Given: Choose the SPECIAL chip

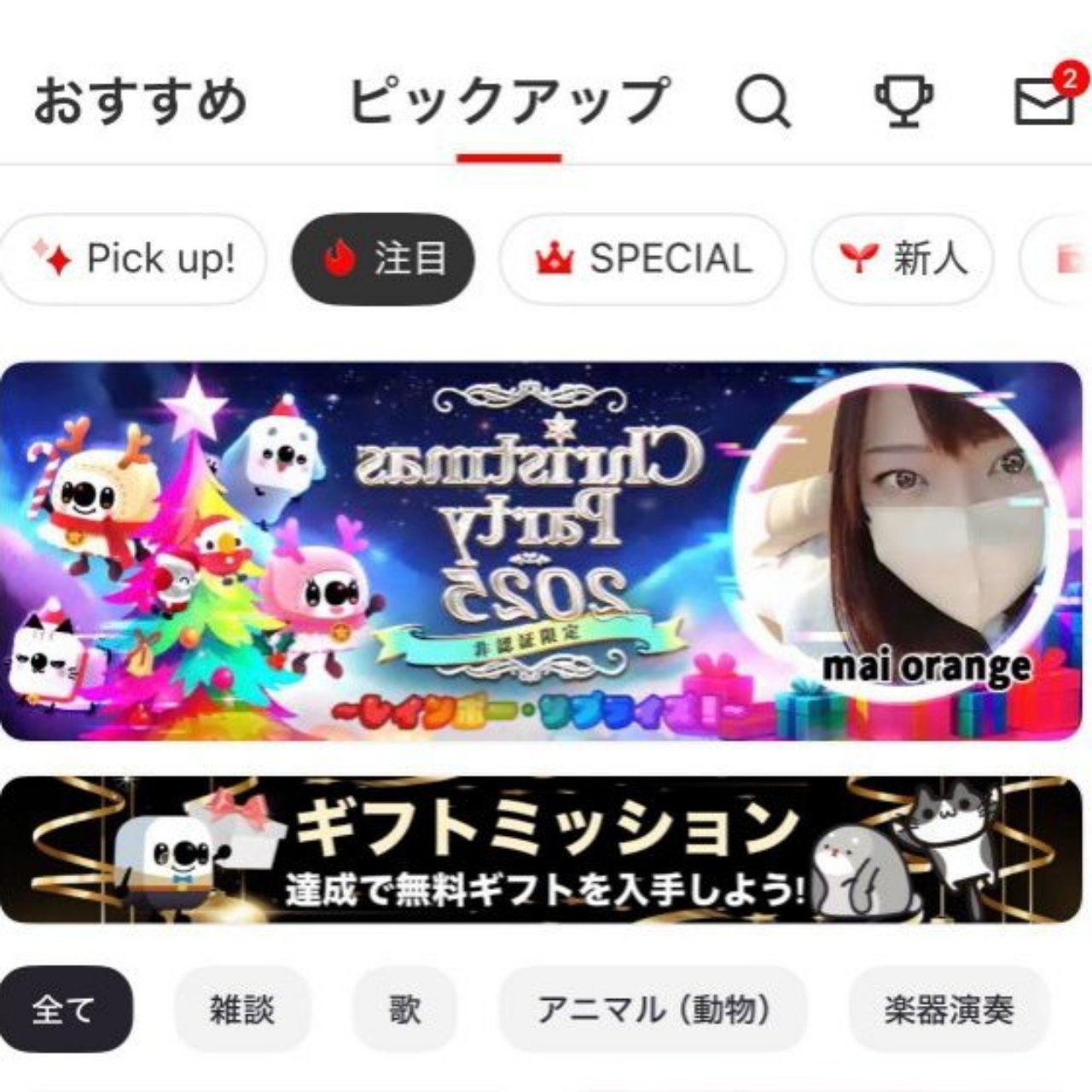Looking at the screenshot, I should click(x=642, y=259).
